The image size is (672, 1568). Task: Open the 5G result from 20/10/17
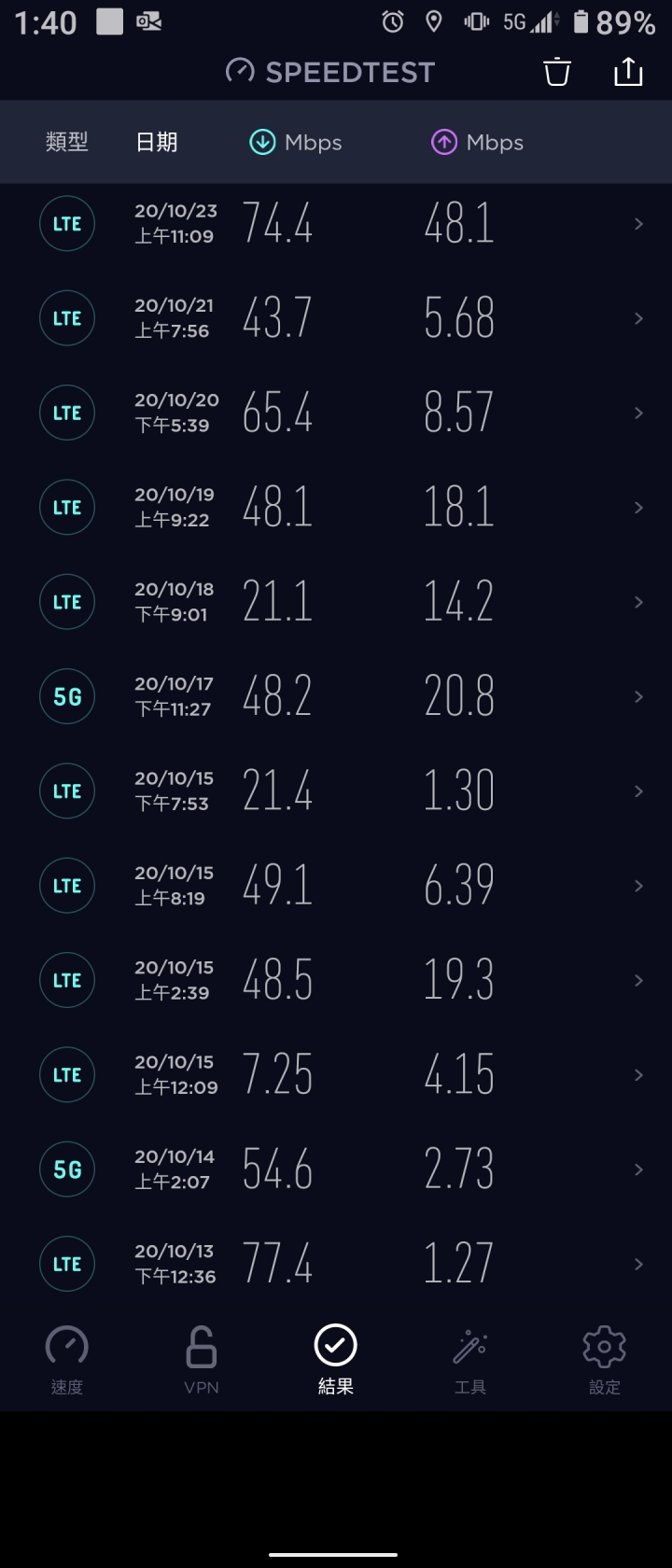click(336, 696)
